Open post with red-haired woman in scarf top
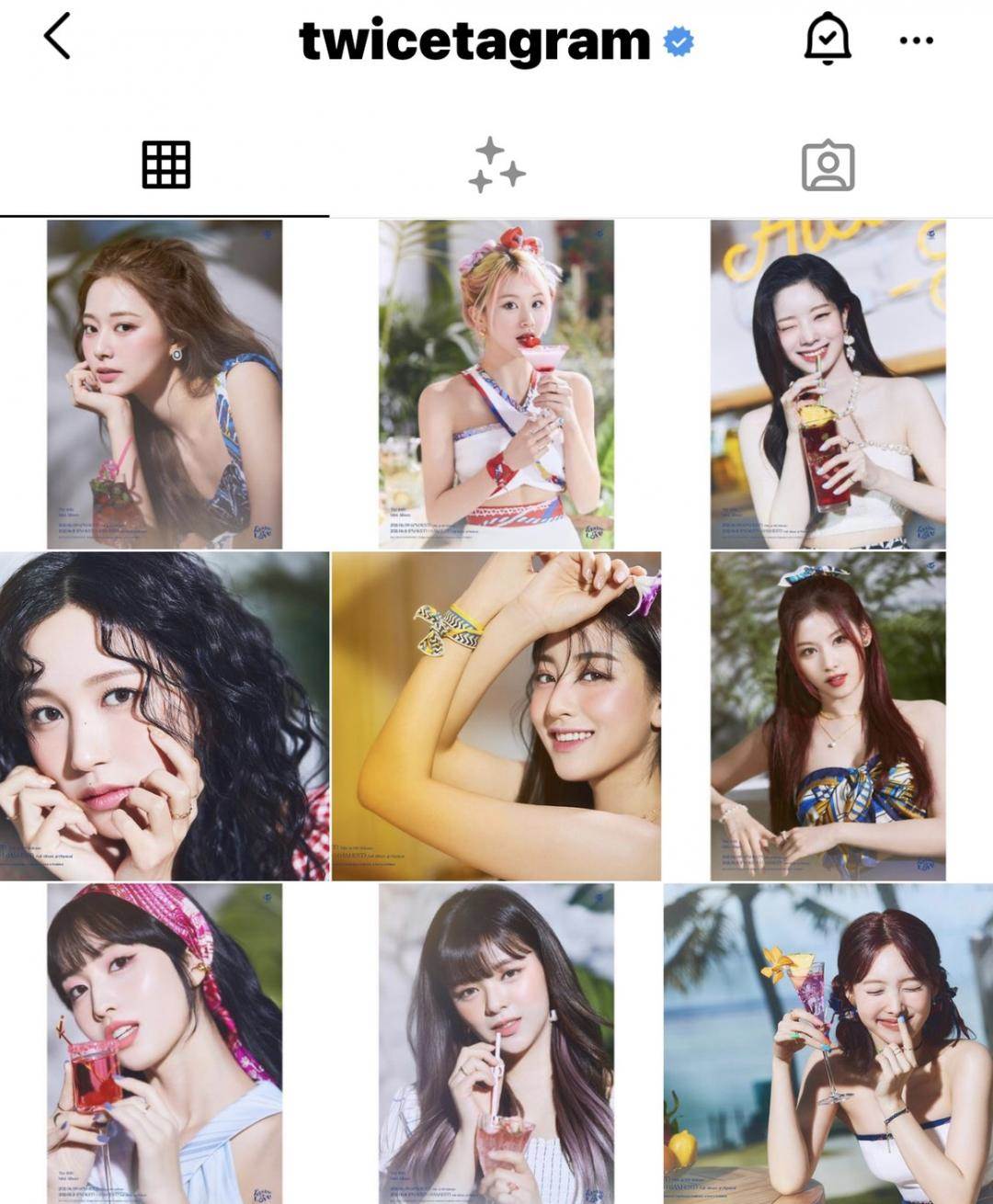This screenshot has height=1204, width=993. coord(827,716)
